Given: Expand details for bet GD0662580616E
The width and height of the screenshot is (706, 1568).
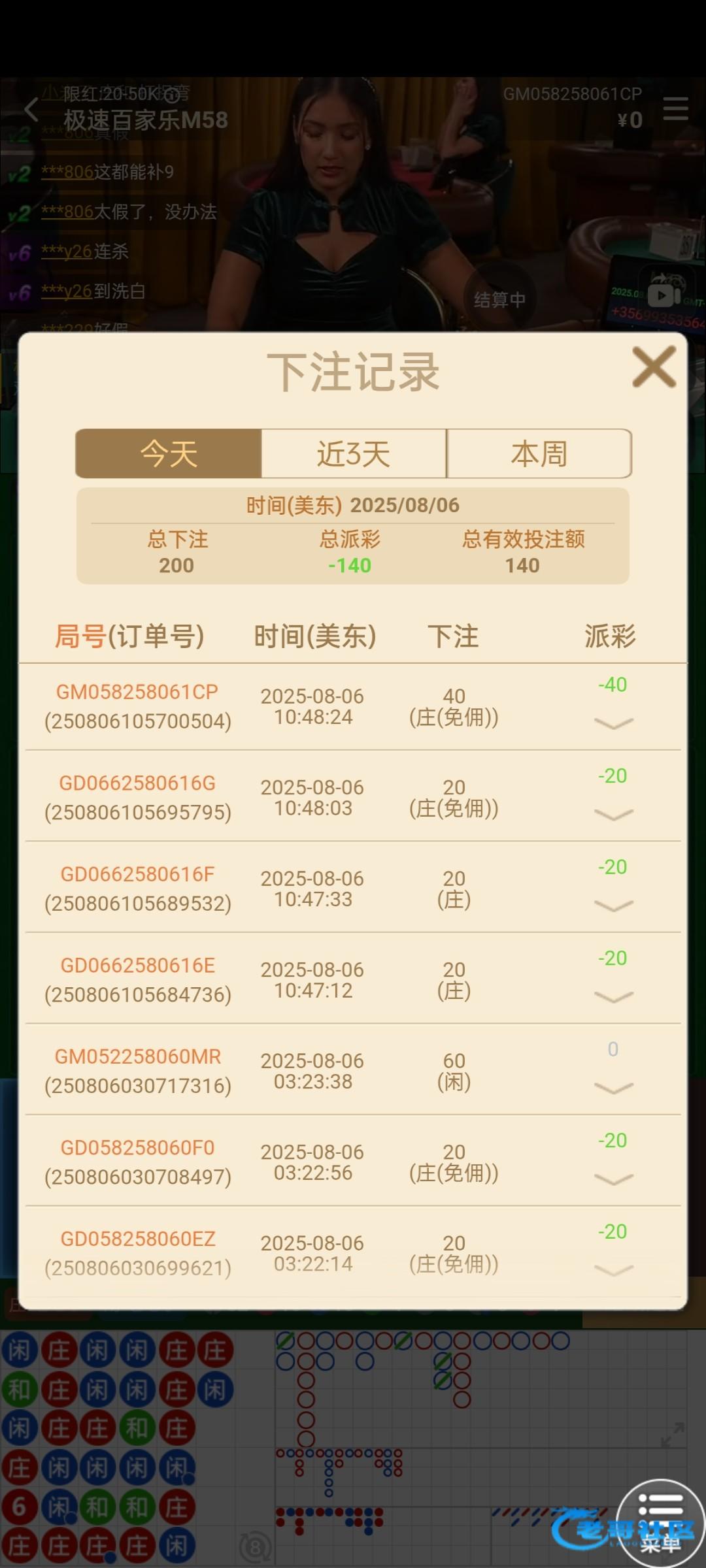Looking at the screenshot, I should coord(613,996).
